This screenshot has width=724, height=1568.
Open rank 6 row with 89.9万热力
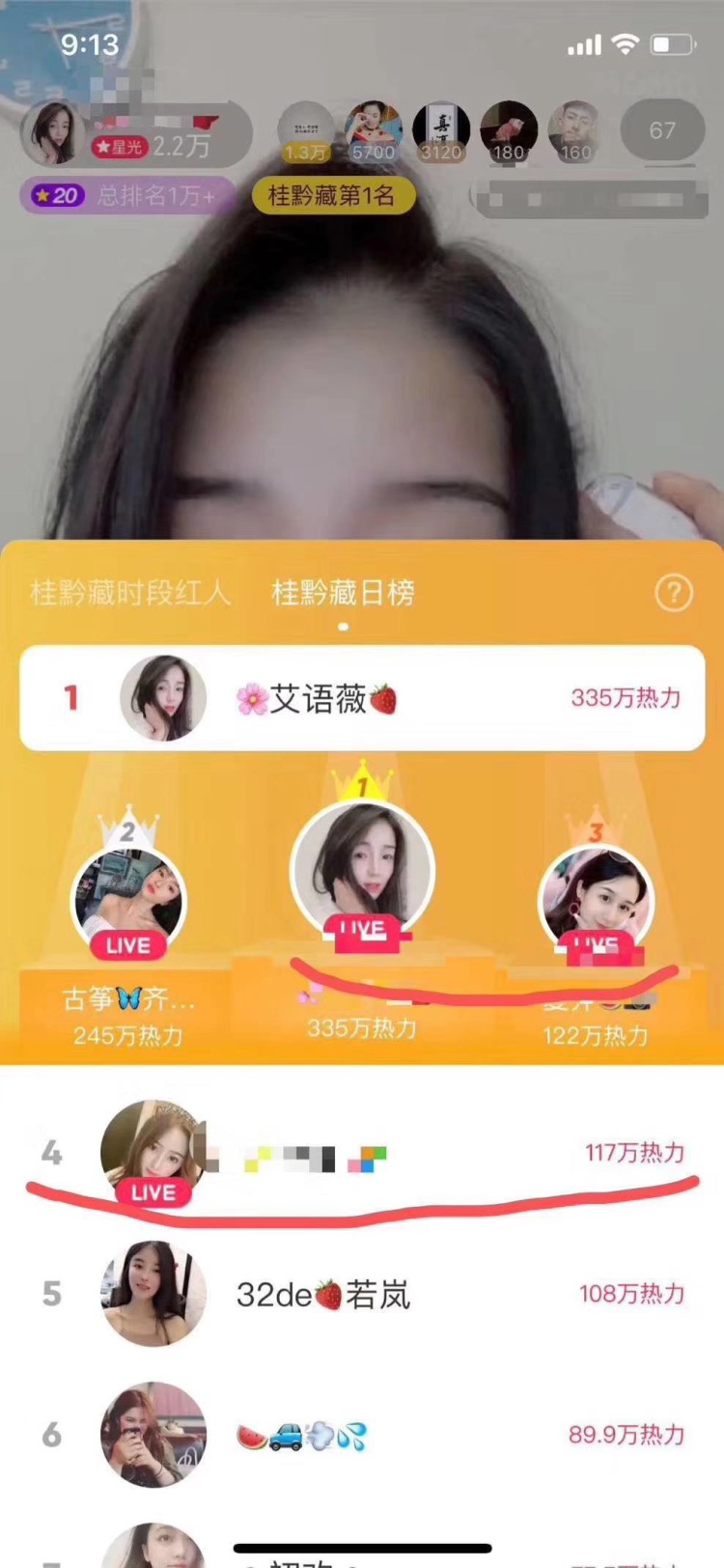[362, 1435]
